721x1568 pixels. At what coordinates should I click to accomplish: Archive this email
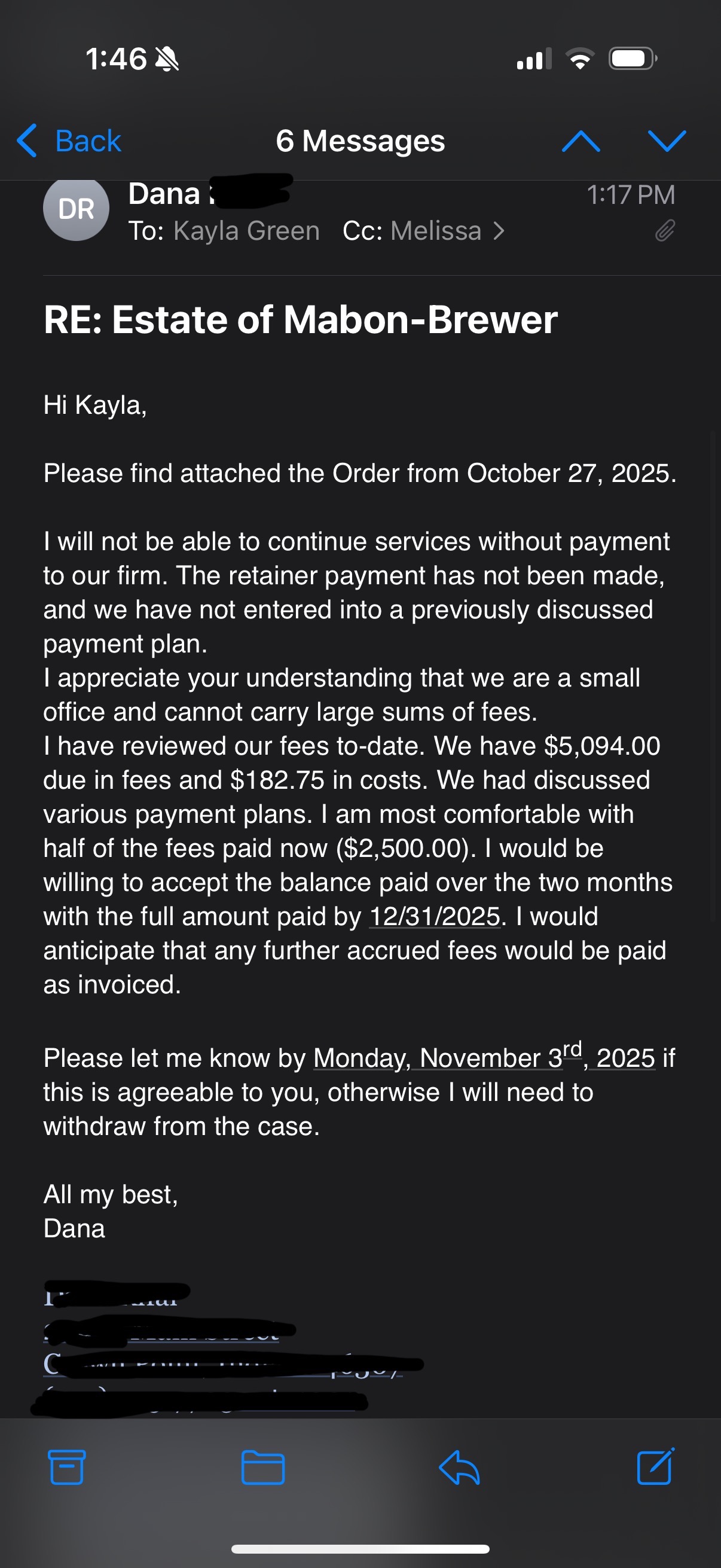[x=66, y=1468]
